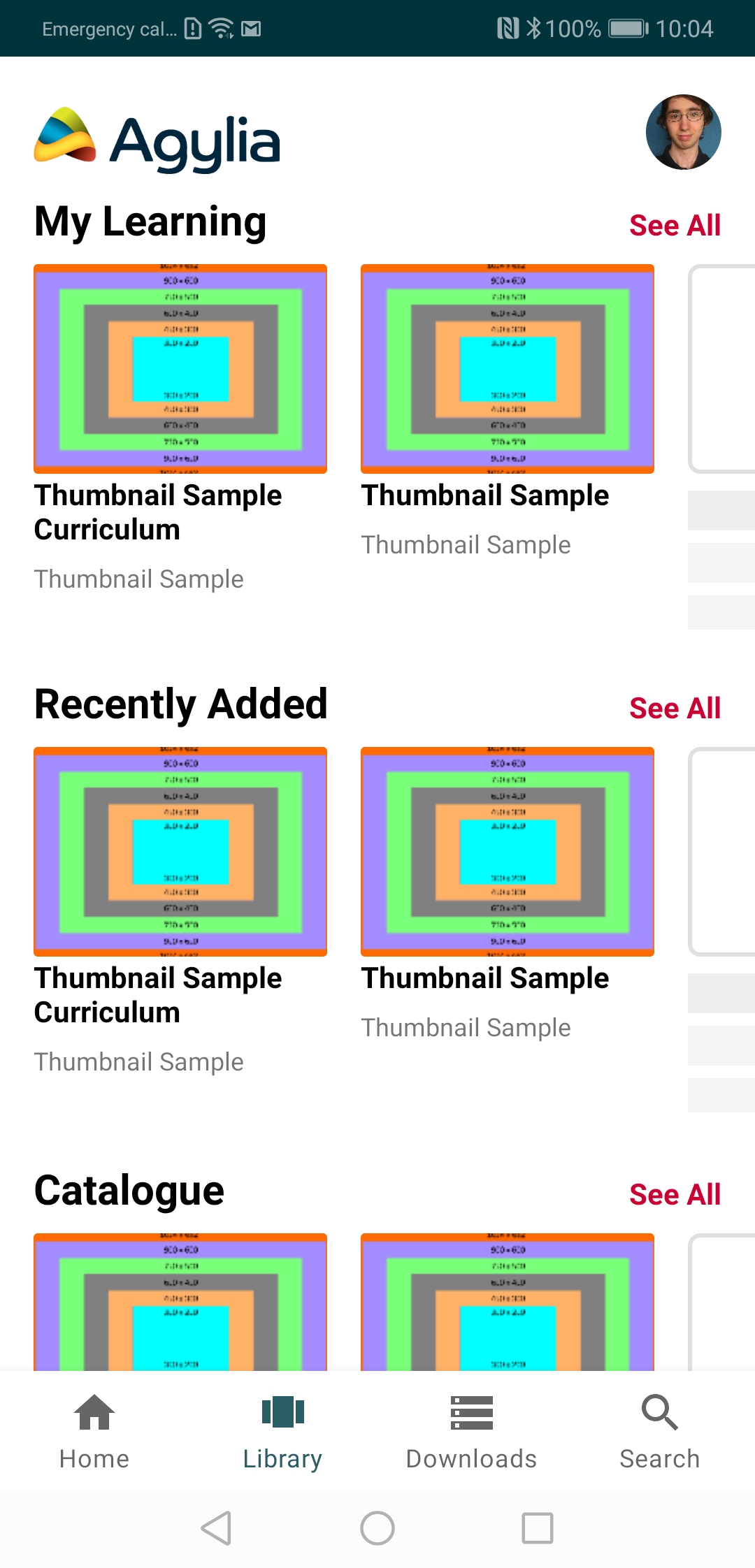Open second Catalogue card

(508, 1301)
